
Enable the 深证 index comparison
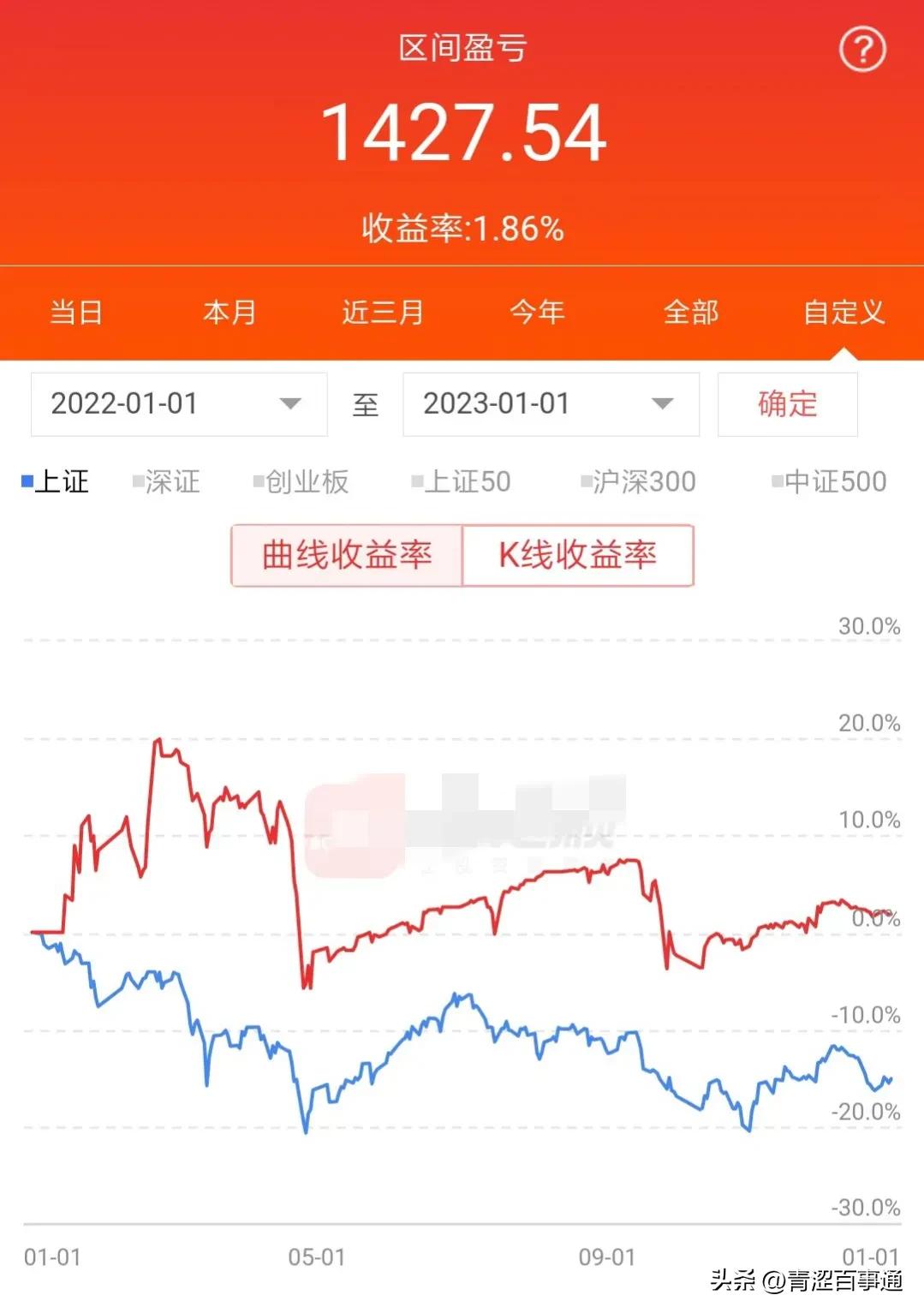[x=168, y=482]
